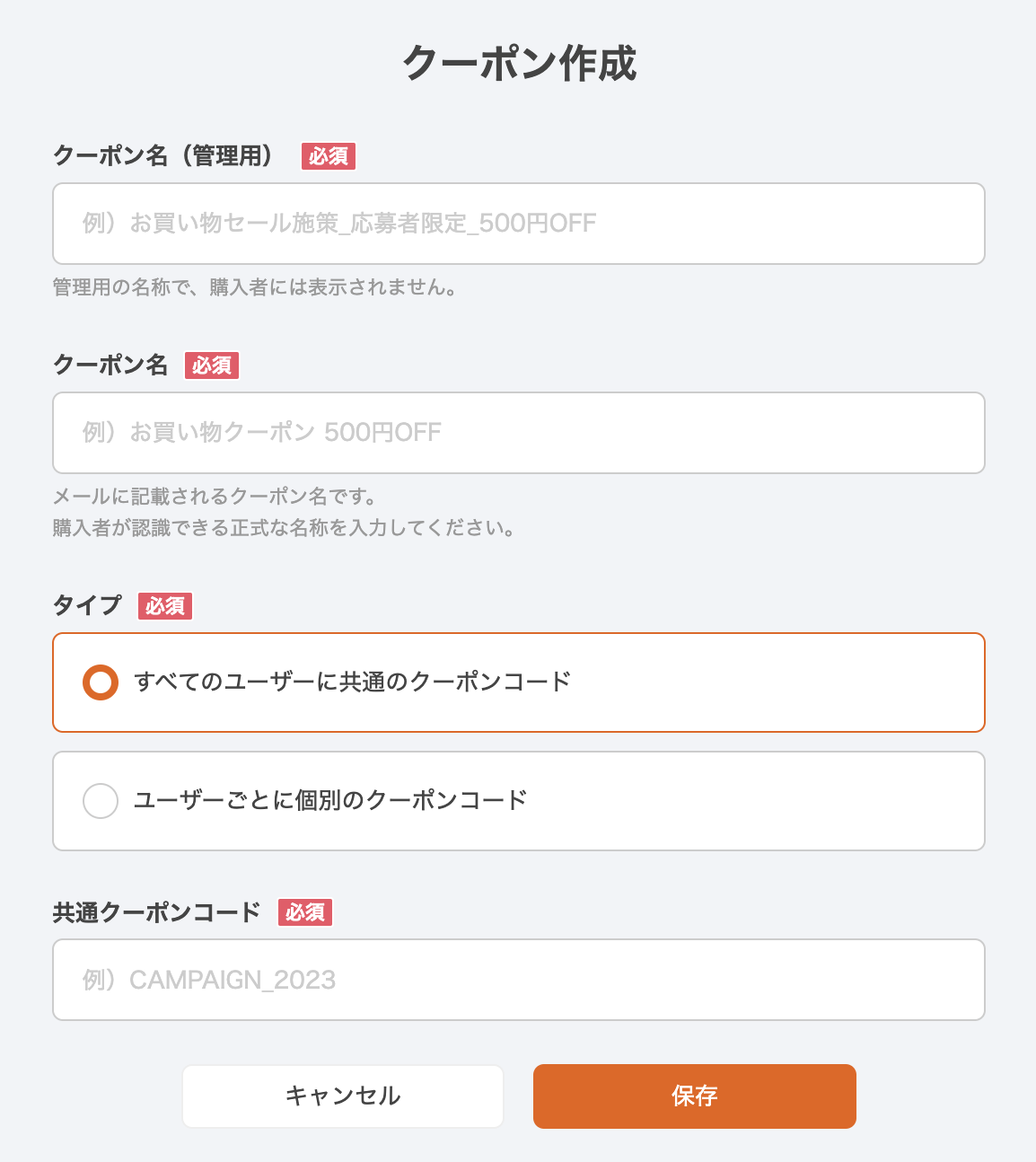The height and width of the screenshot is (1162, 1036).
Task: Click the クーポン作成 page title
Action: point(519,63)
